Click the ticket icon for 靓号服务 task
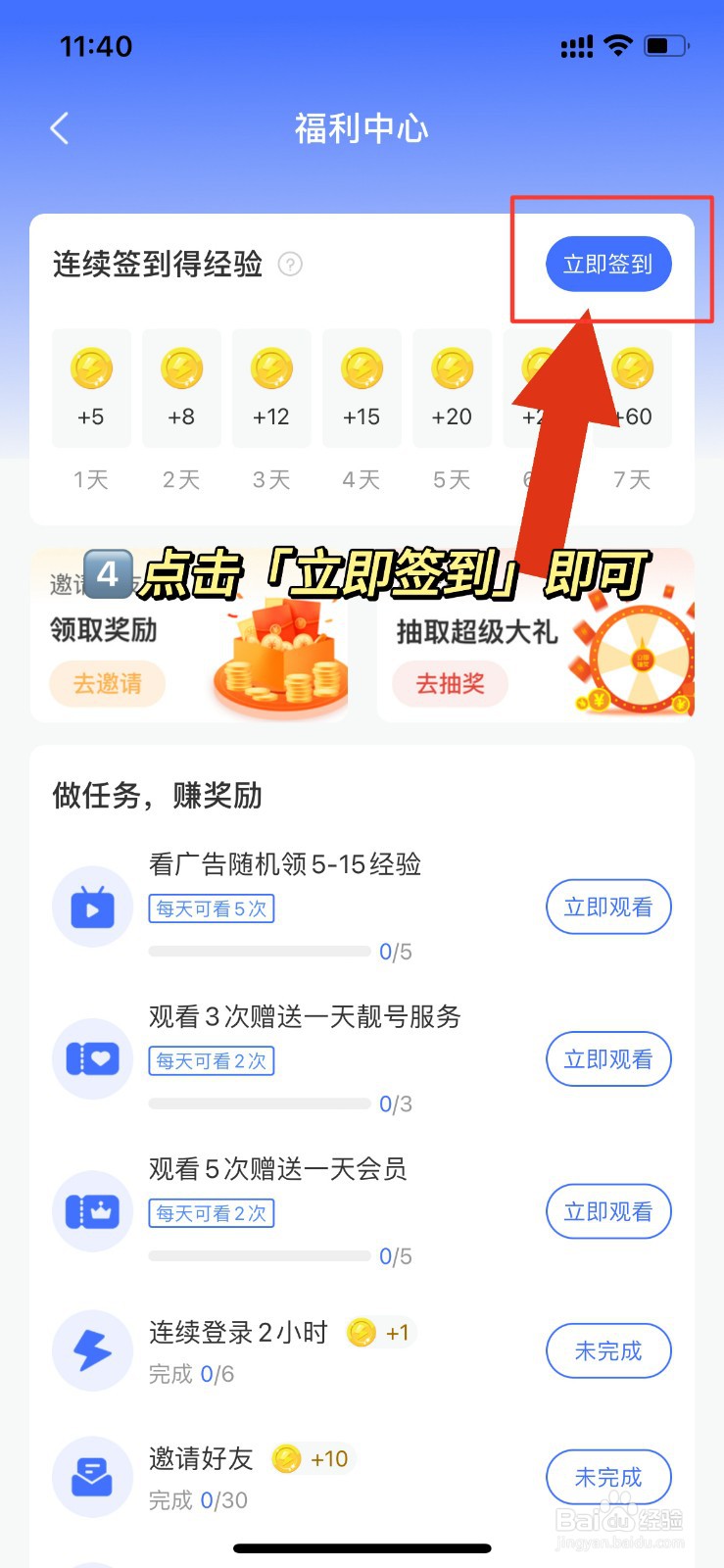The height and width of the screenshot is (1568, 724). pos(92,1058)
